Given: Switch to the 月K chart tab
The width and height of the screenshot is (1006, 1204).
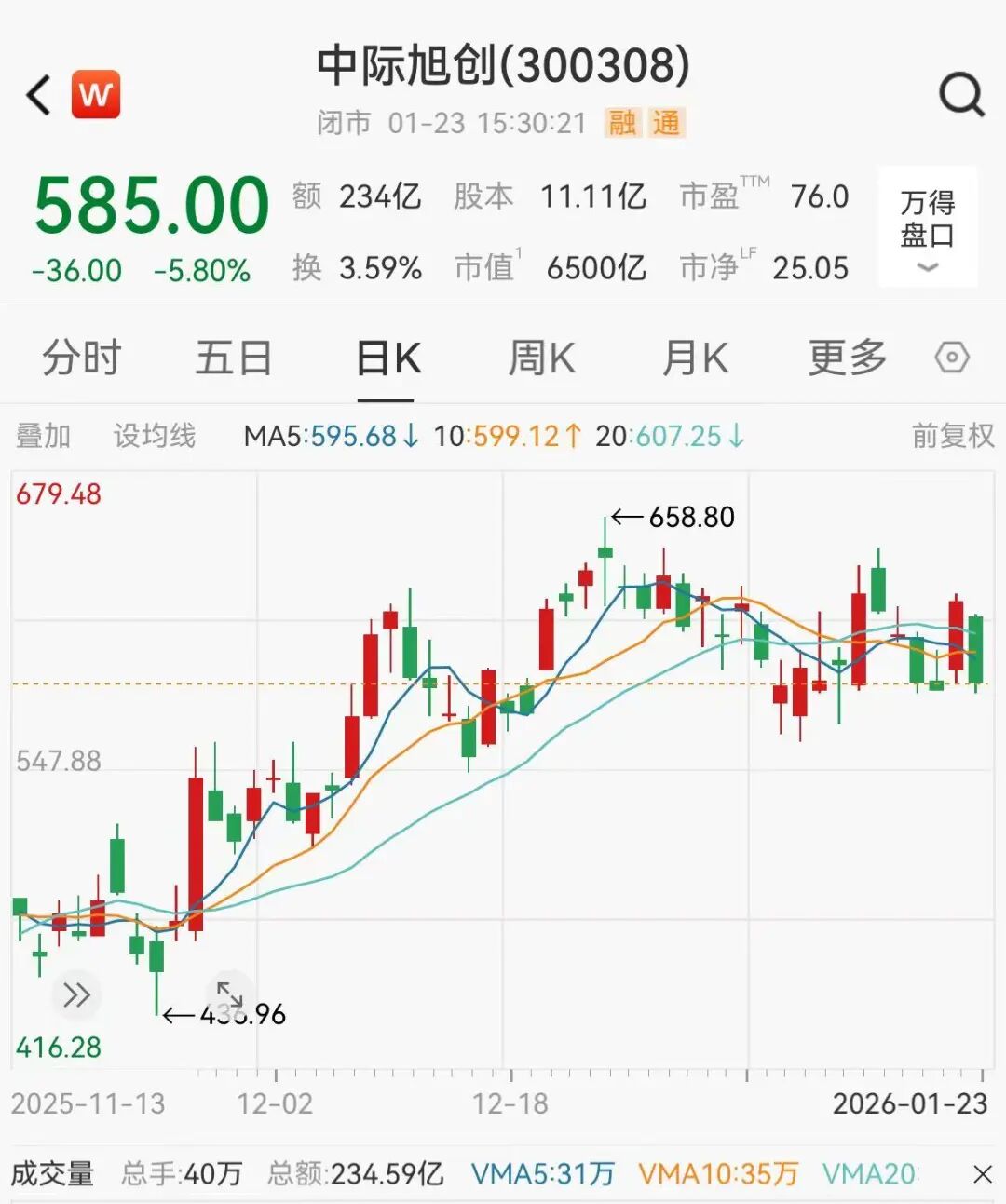Looking at the screenshot, I should pyautogui.click(x=695, y=358).
